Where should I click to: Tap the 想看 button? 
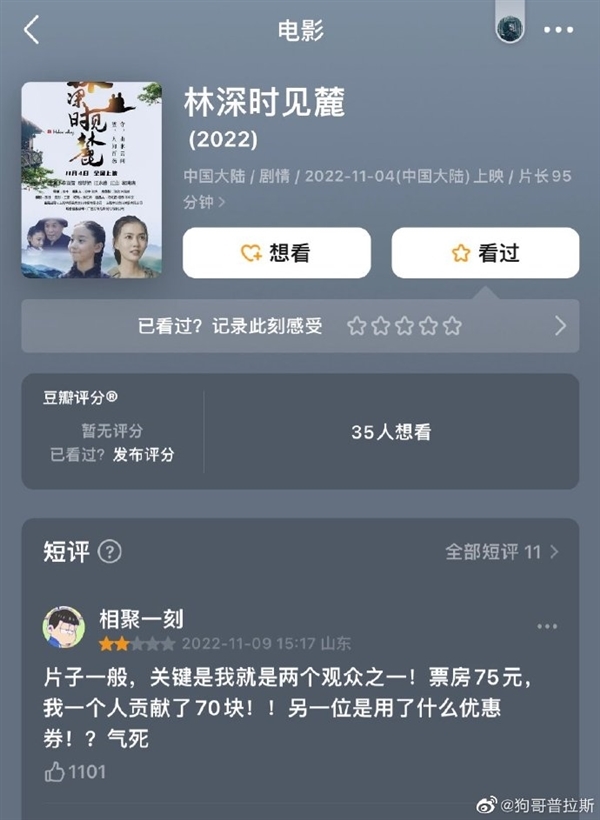(x=276, y=253)
